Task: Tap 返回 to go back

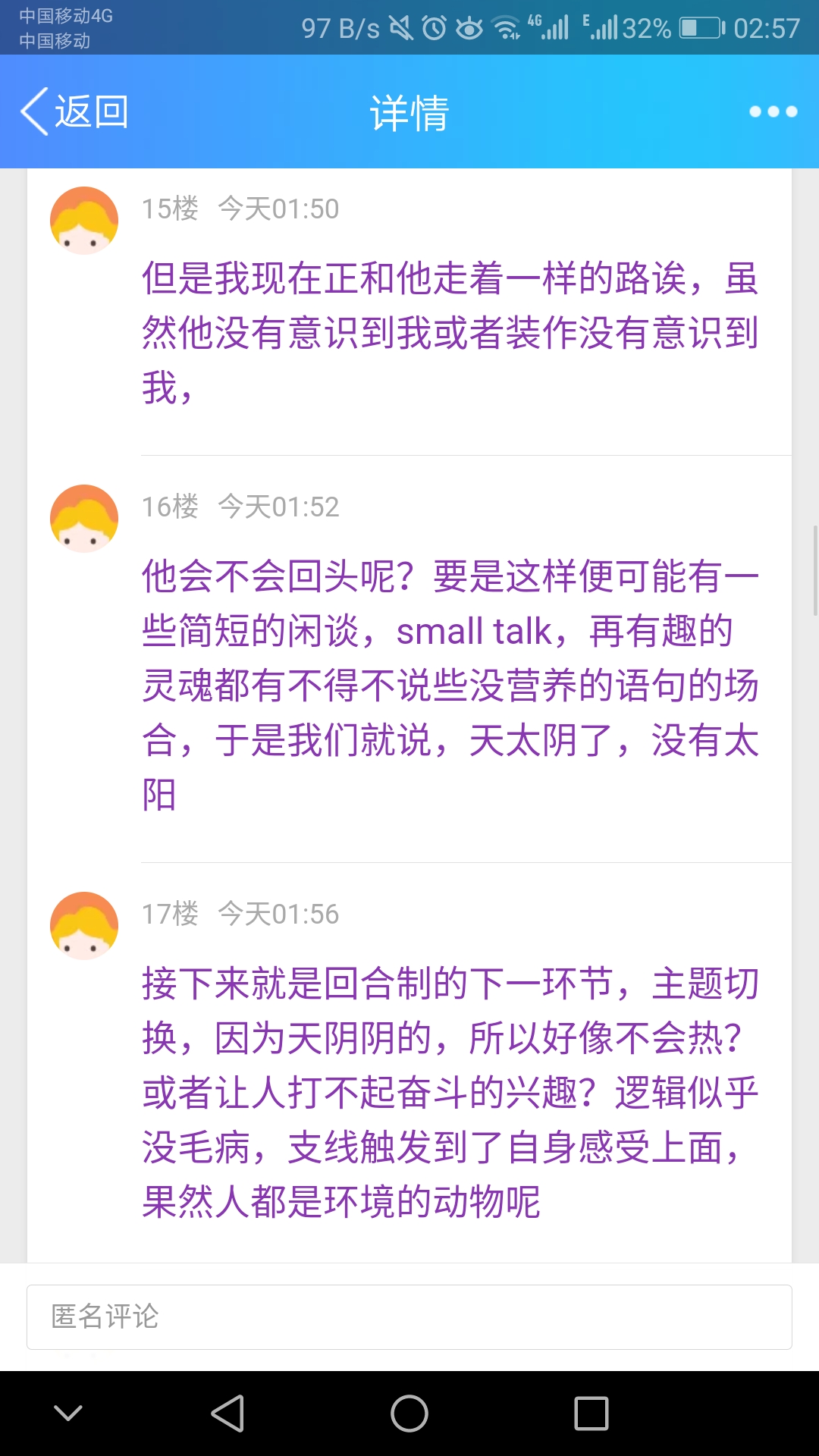Action: pyautogui.click(x=74, y=111)
